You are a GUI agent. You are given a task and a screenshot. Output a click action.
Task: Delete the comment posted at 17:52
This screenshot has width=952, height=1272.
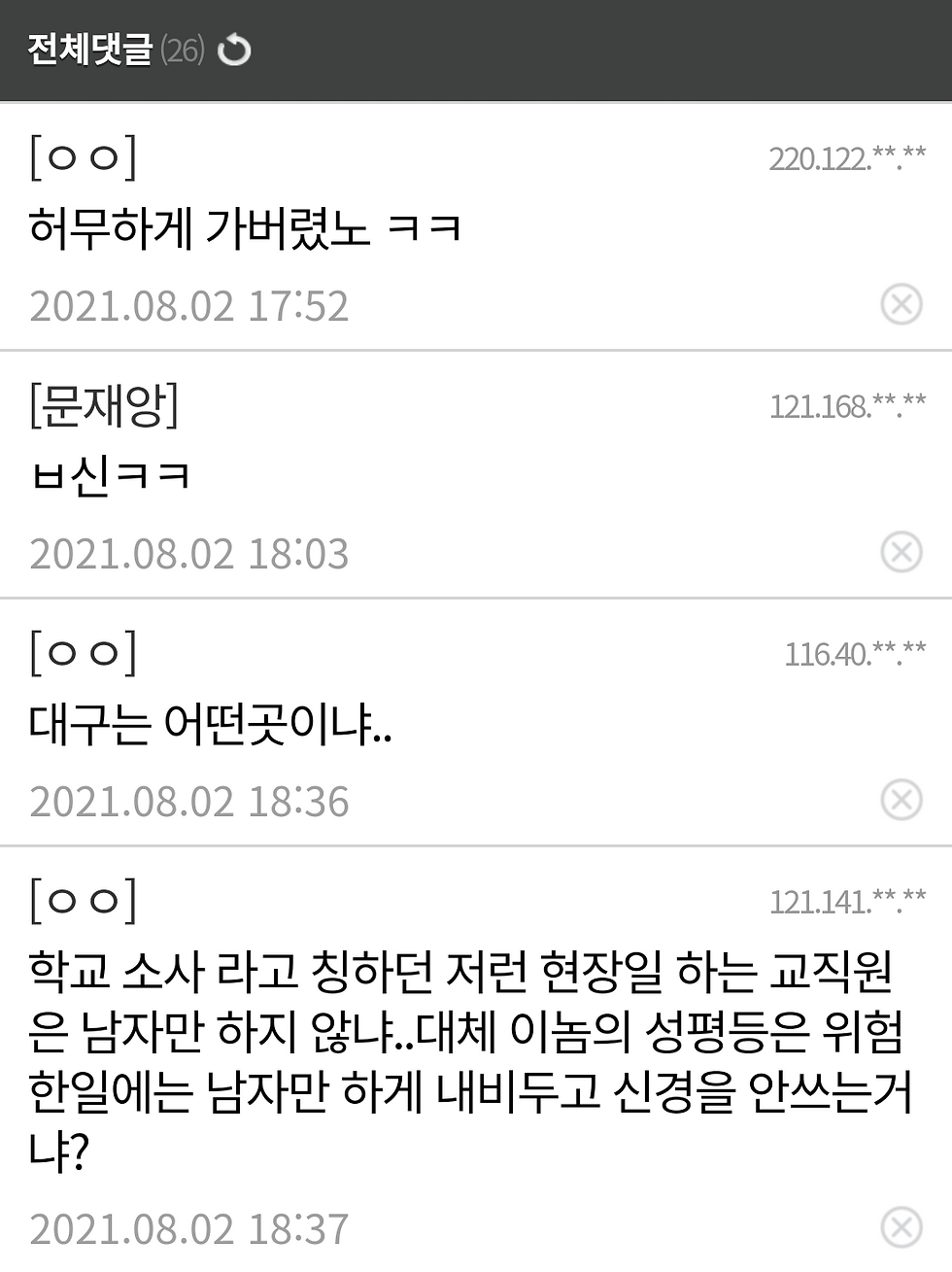pos(901,305)
